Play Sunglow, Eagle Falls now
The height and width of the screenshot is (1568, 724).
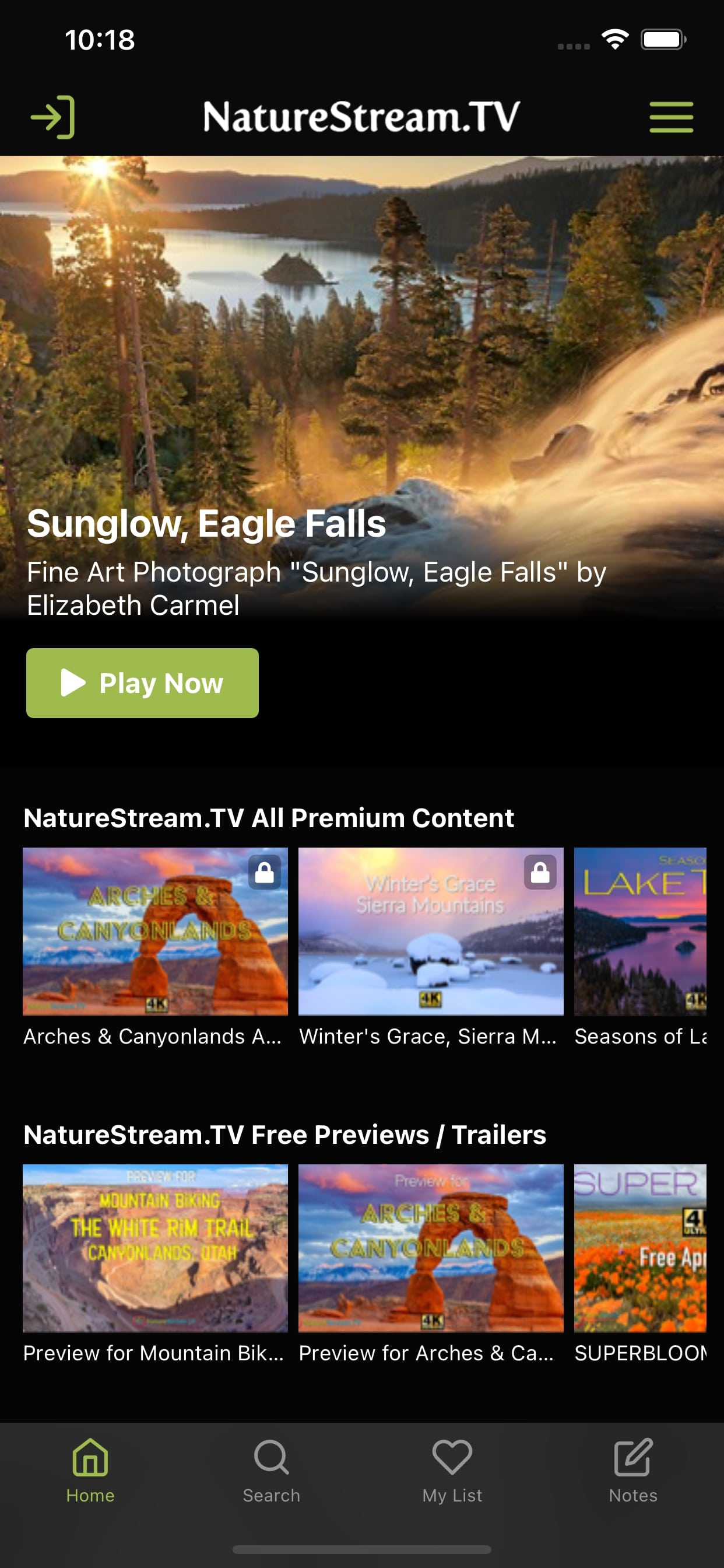tap(142, 683)
